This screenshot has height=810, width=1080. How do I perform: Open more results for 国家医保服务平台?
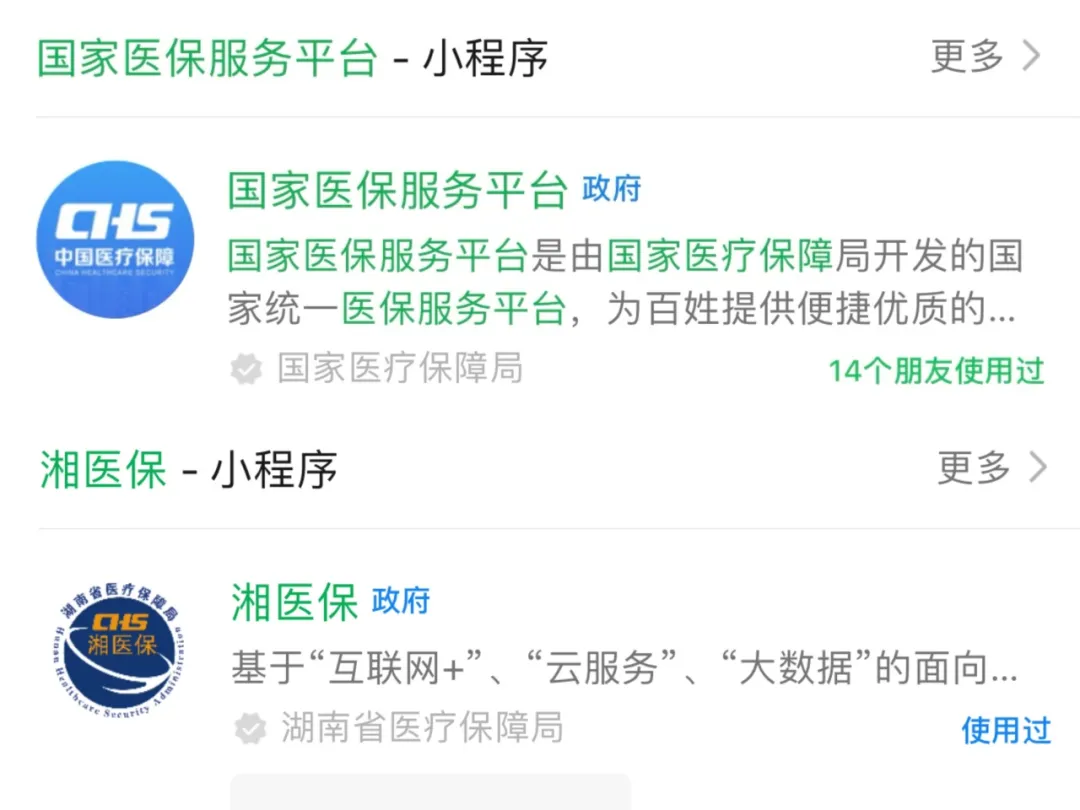[x=985, y=56]
